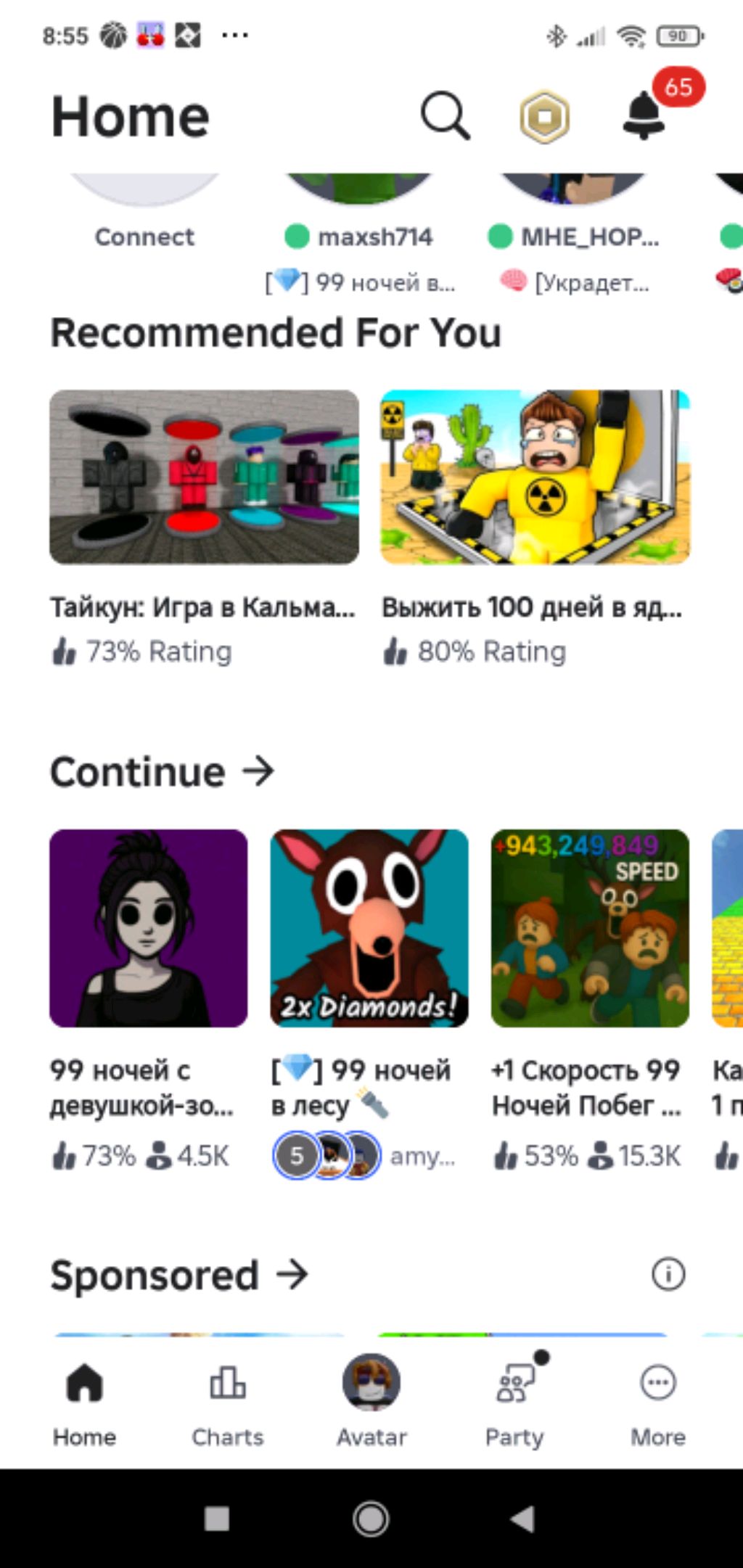Open the search icon
The height and width of the screenshot is (1568, 743).
[445, 115]
